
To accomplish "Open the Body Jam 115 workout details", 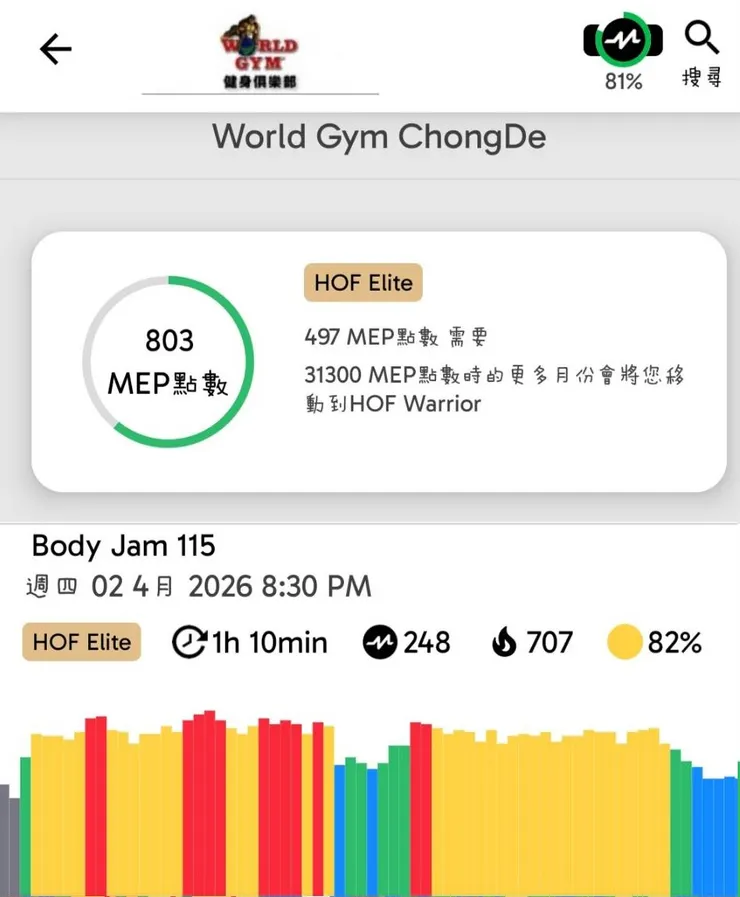I will (124, 546).
